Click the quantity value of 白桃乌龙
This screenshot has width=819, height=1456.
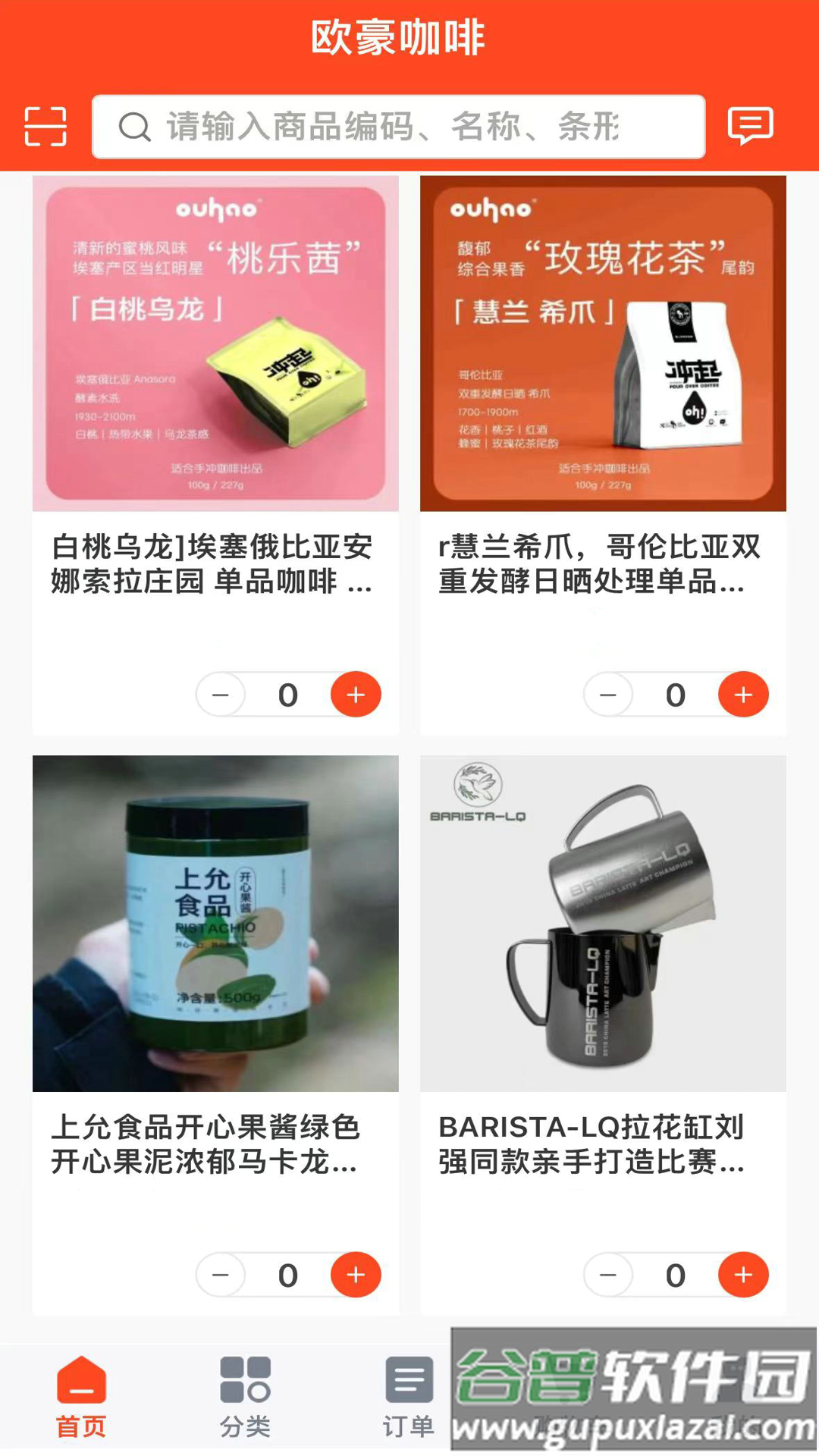pyautogui.click(x=287, y=694)
